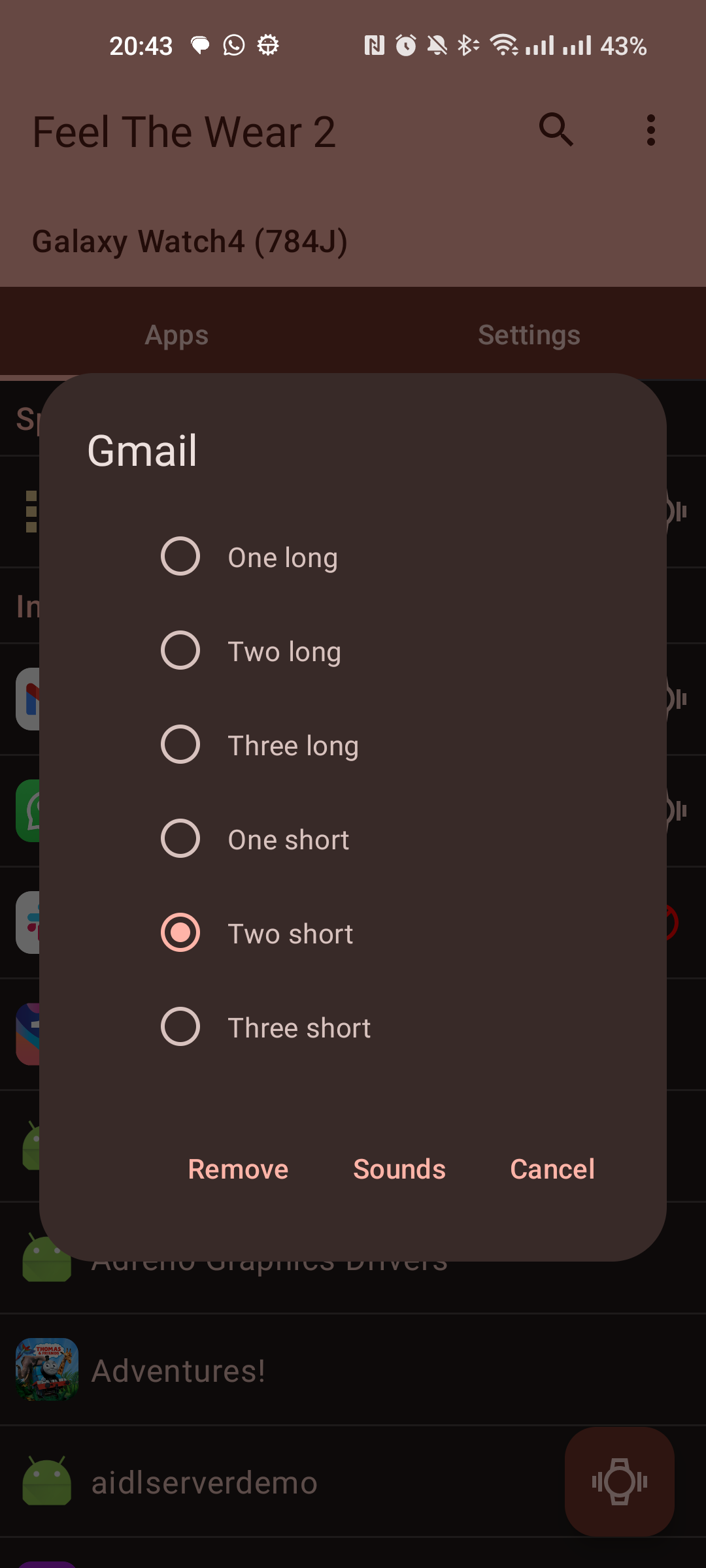
Task: Choose the One short vibration option
Action: [x=180, y=838]
